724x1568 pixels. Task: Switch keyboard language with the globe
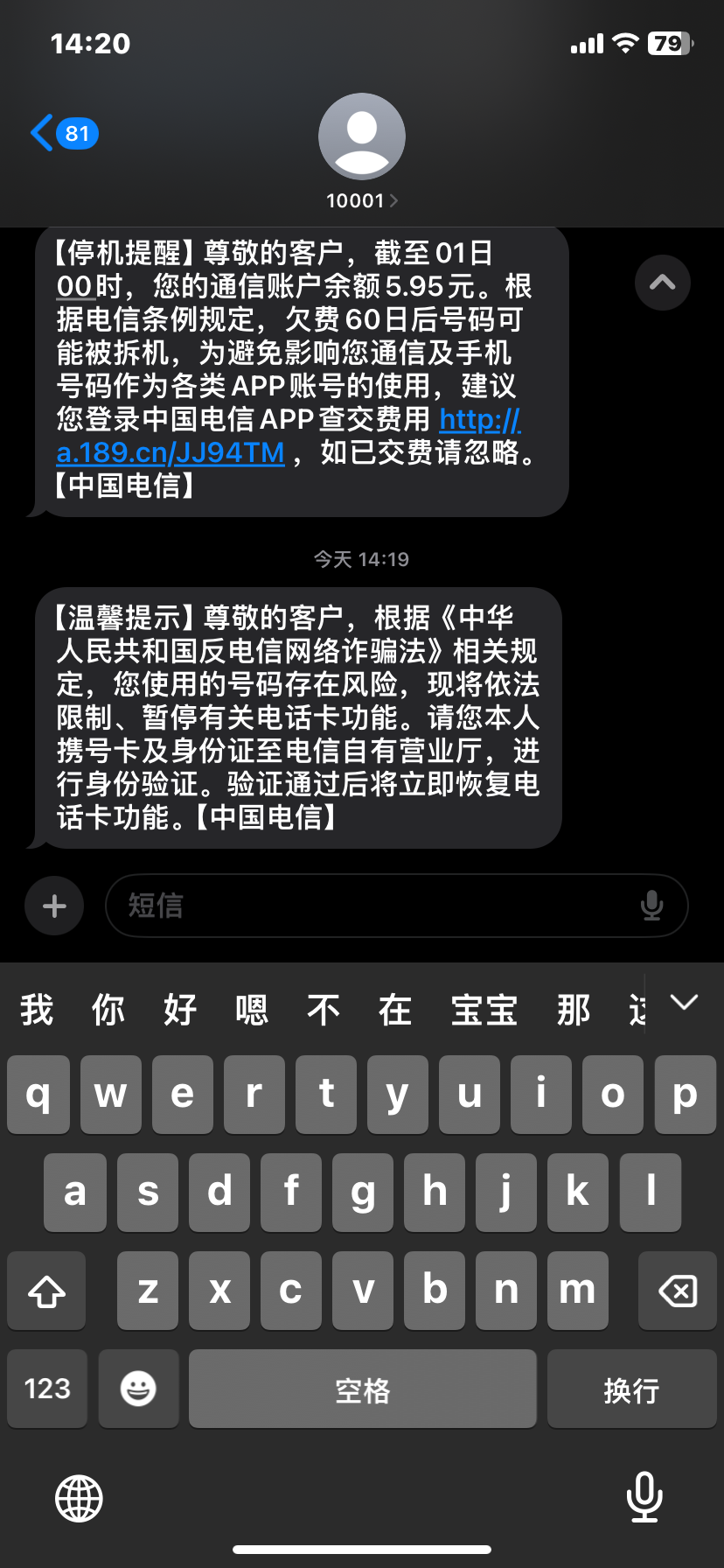pyautogui.click(x=79, y=1497)
